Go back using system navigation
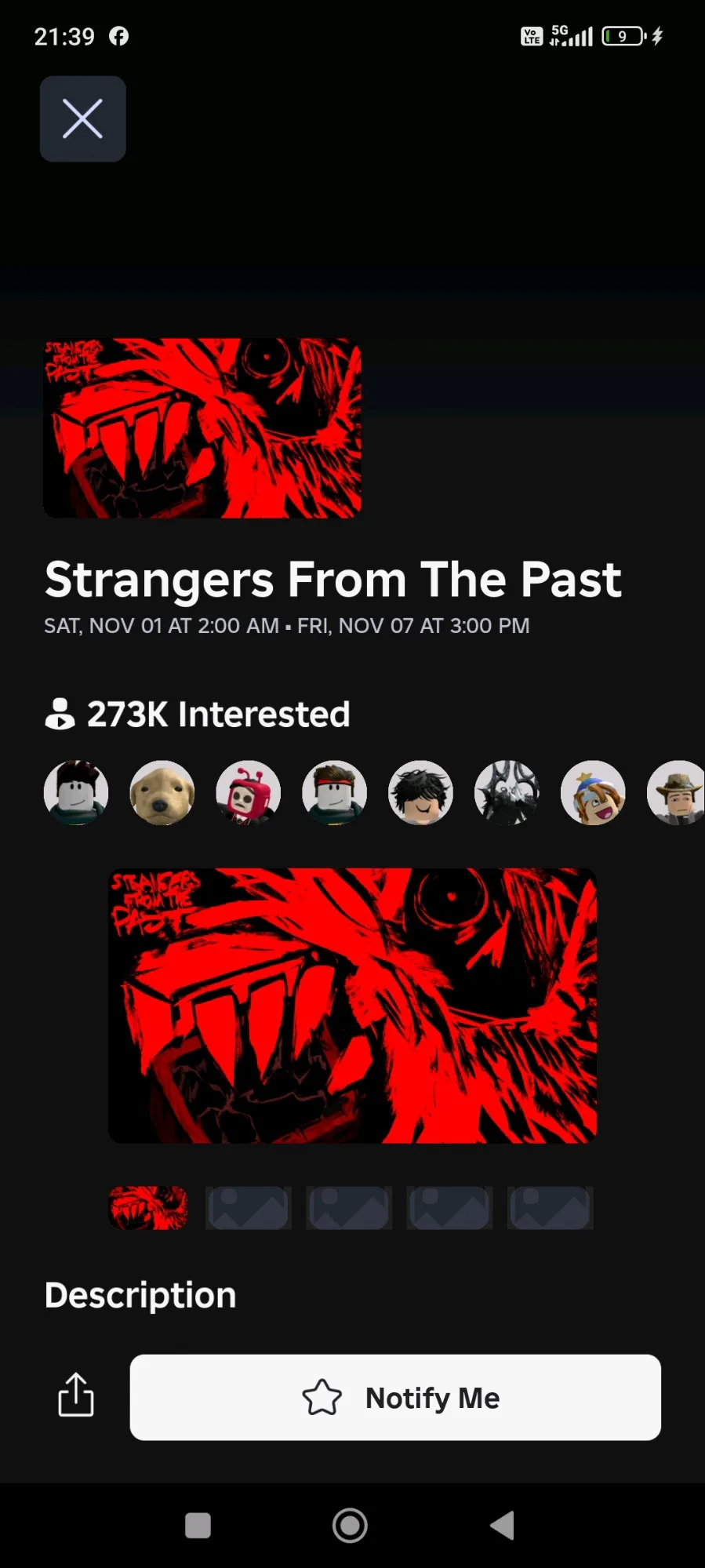Image resolution: width=705 pixels, height=1568 pixels. (502, 1526)
